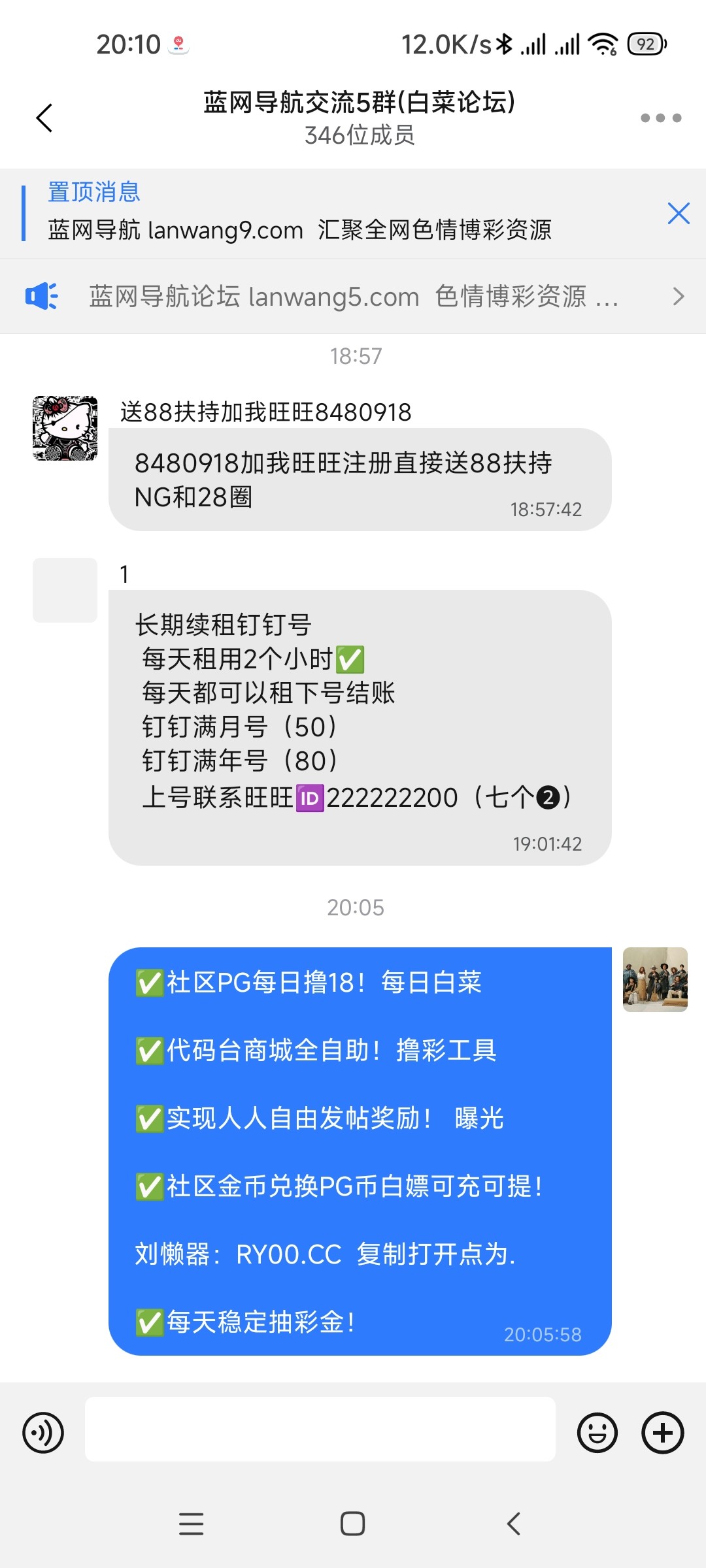Open the Hello Kitty avatar's profile
Viewport: 706px width, 1568px height.
click(x=65, y=428)
